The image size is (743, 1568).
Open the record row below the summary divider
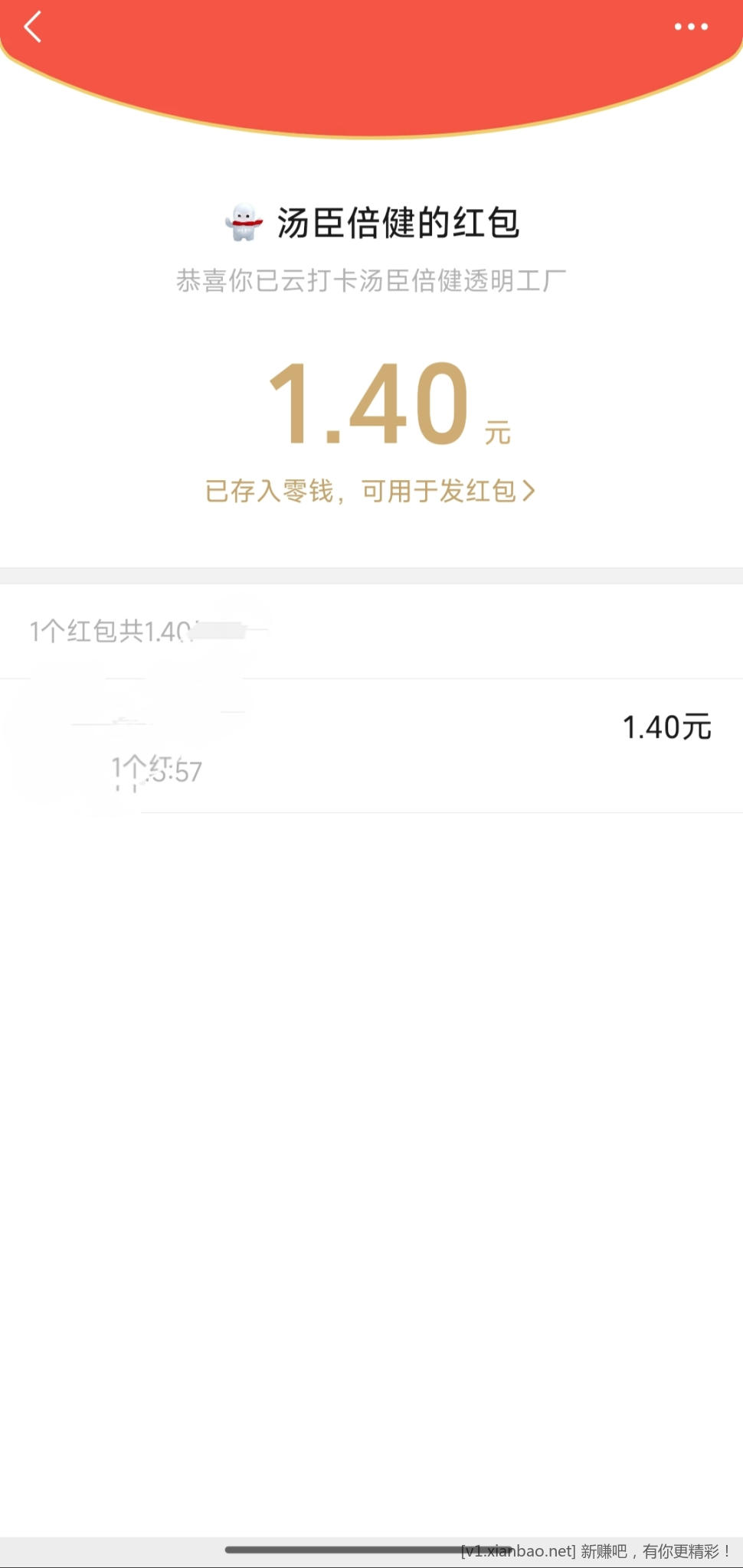point(371,739)
